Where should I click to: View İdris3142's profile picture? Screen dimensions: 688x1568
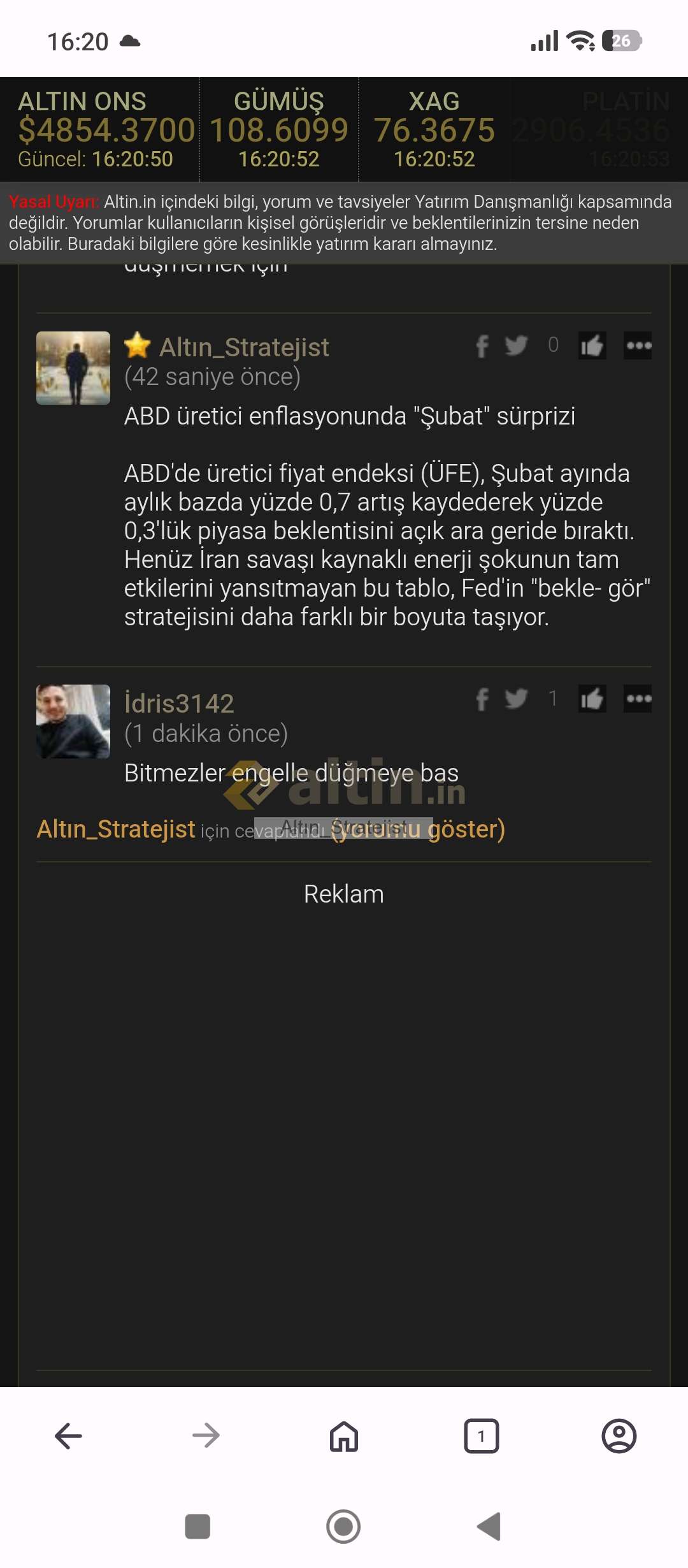[73, 721]
